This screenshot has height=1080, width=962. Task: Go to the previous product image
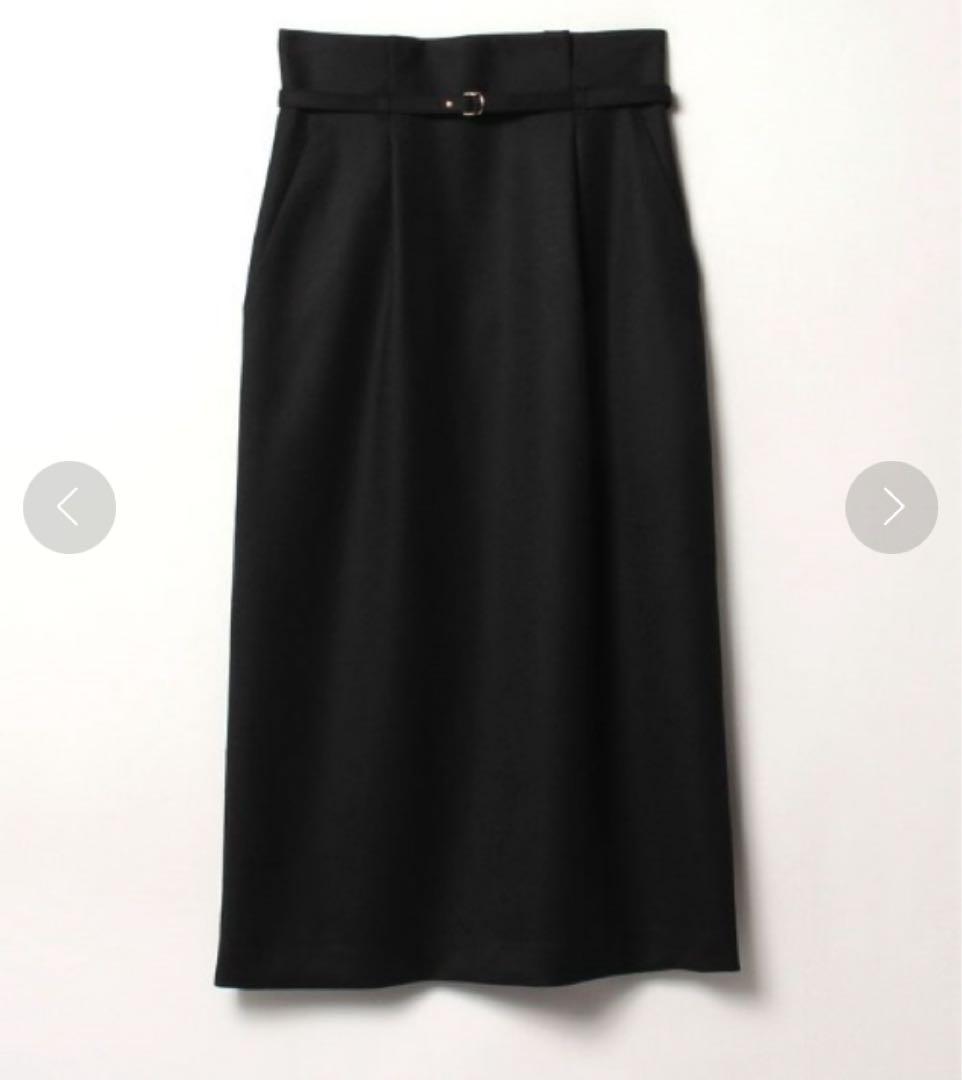pyautogui.click(x=69, y=507)
